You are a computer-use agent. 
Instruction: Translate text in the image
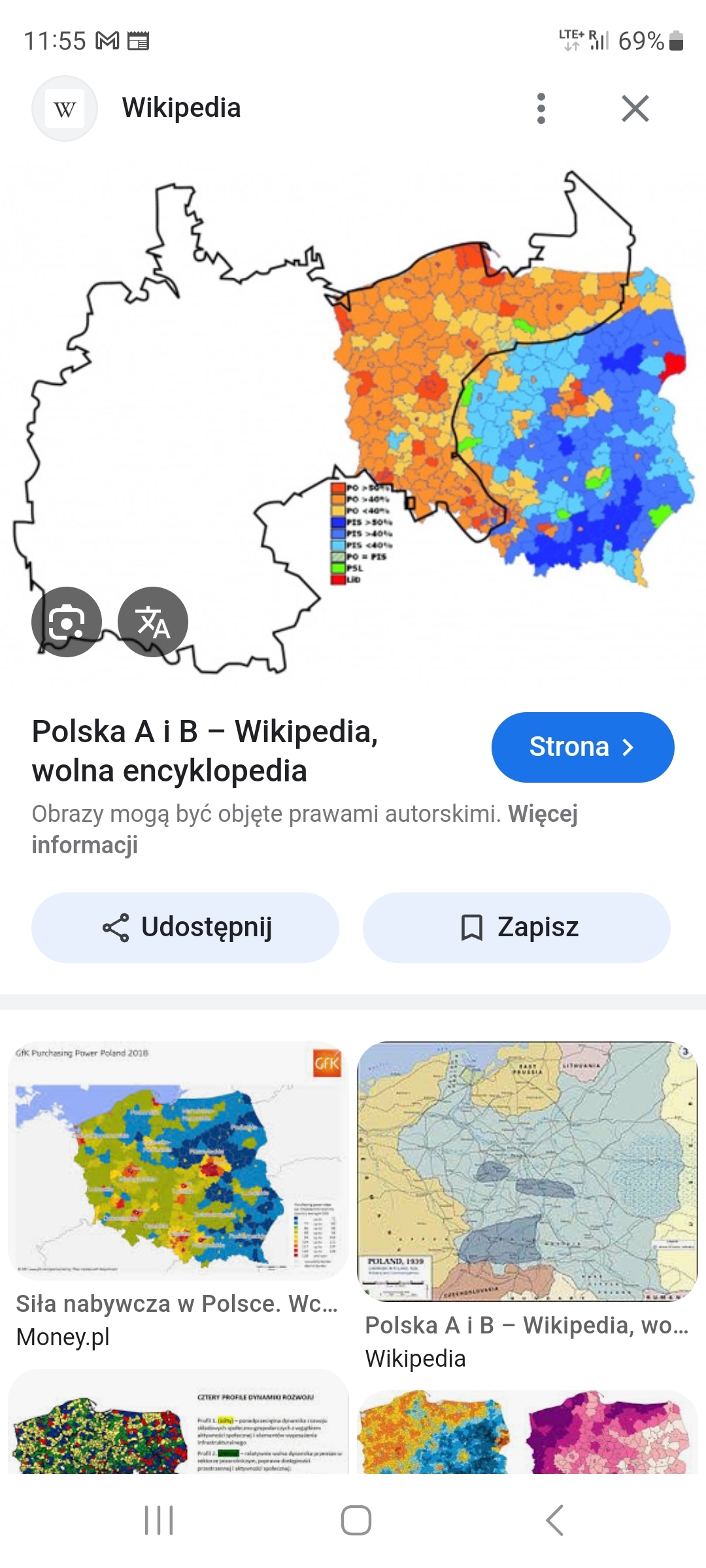click(153, 622)
